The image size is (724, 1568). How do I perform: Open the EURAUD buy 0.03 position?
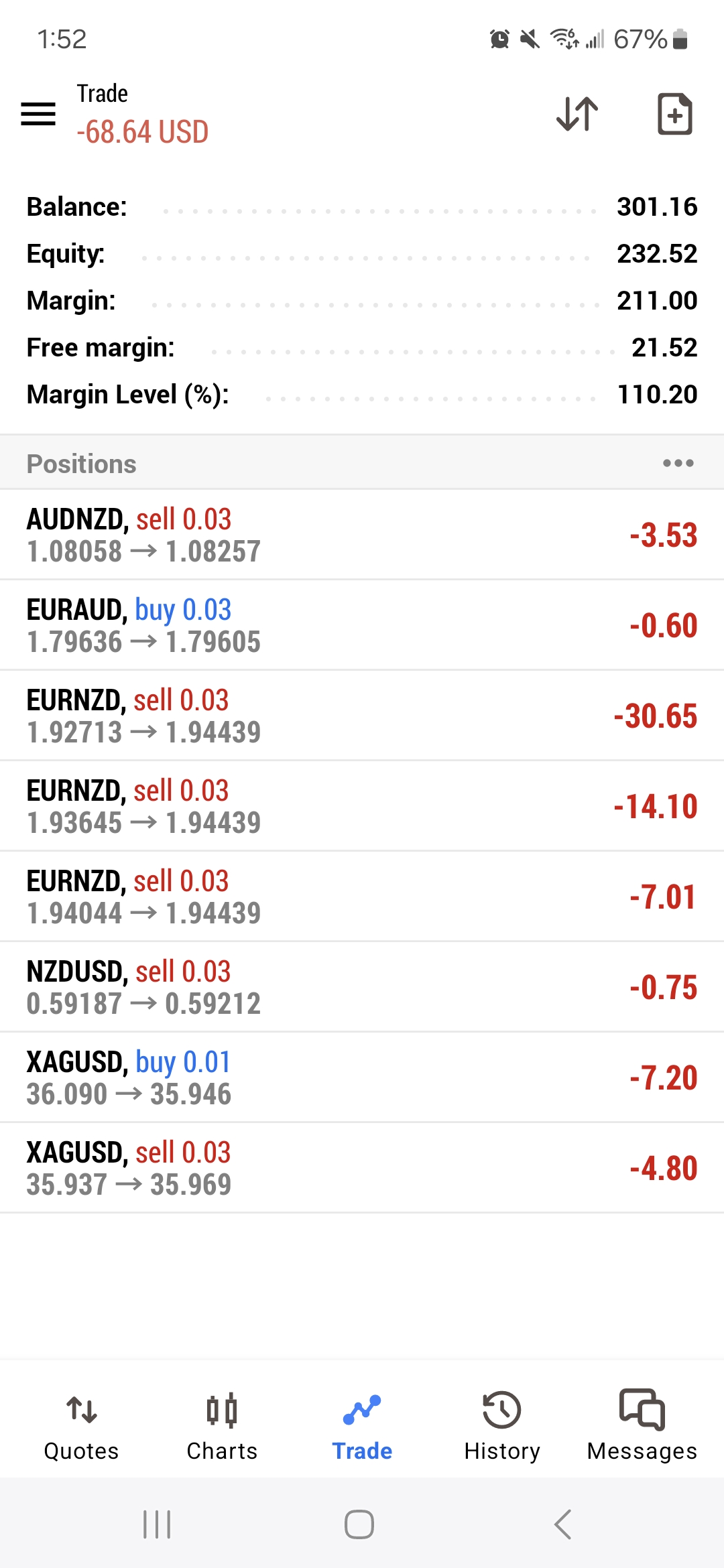[x=362, y=625]
